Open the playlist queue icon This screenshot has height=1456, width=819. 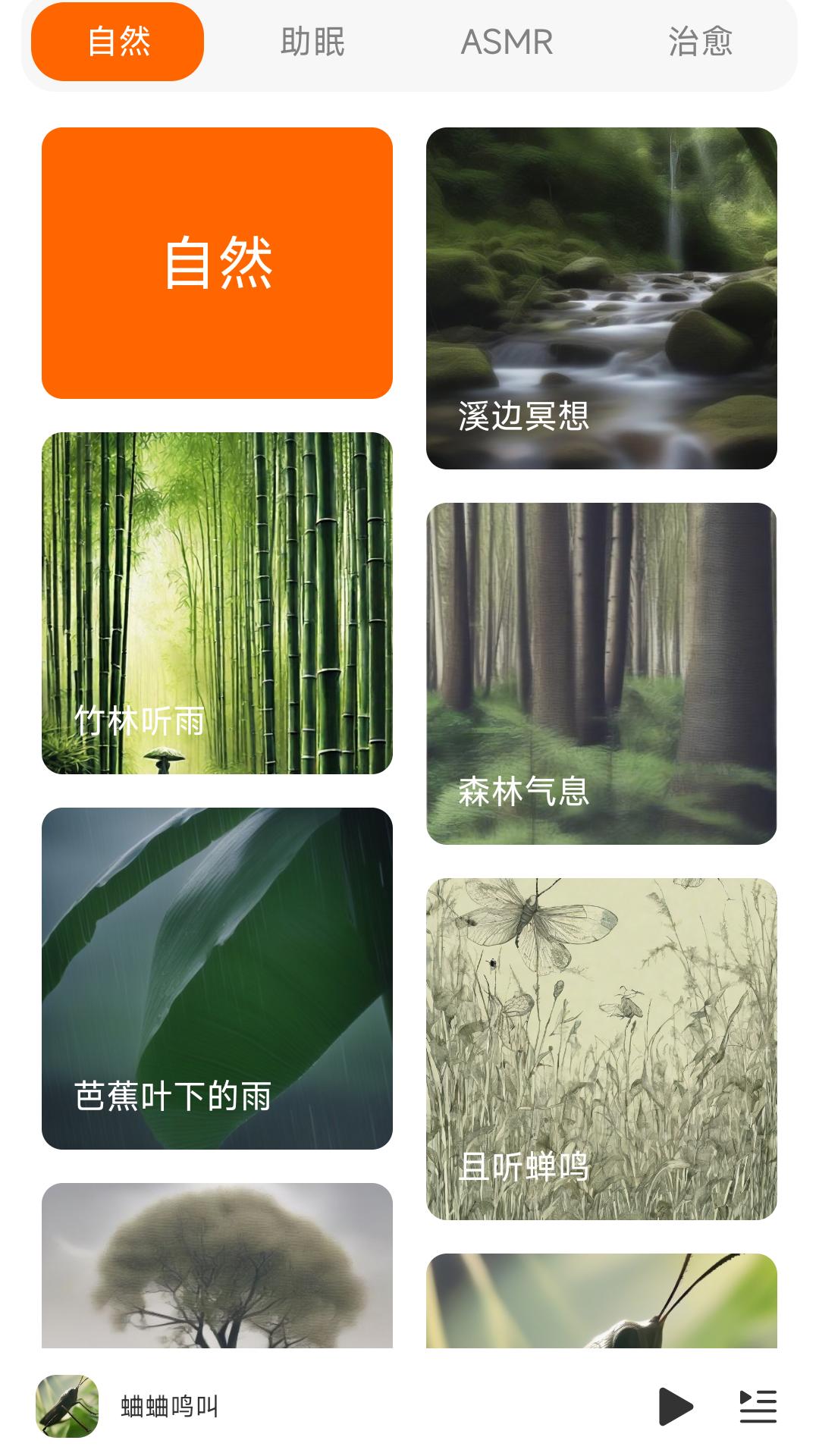(x=758, y=1407)
